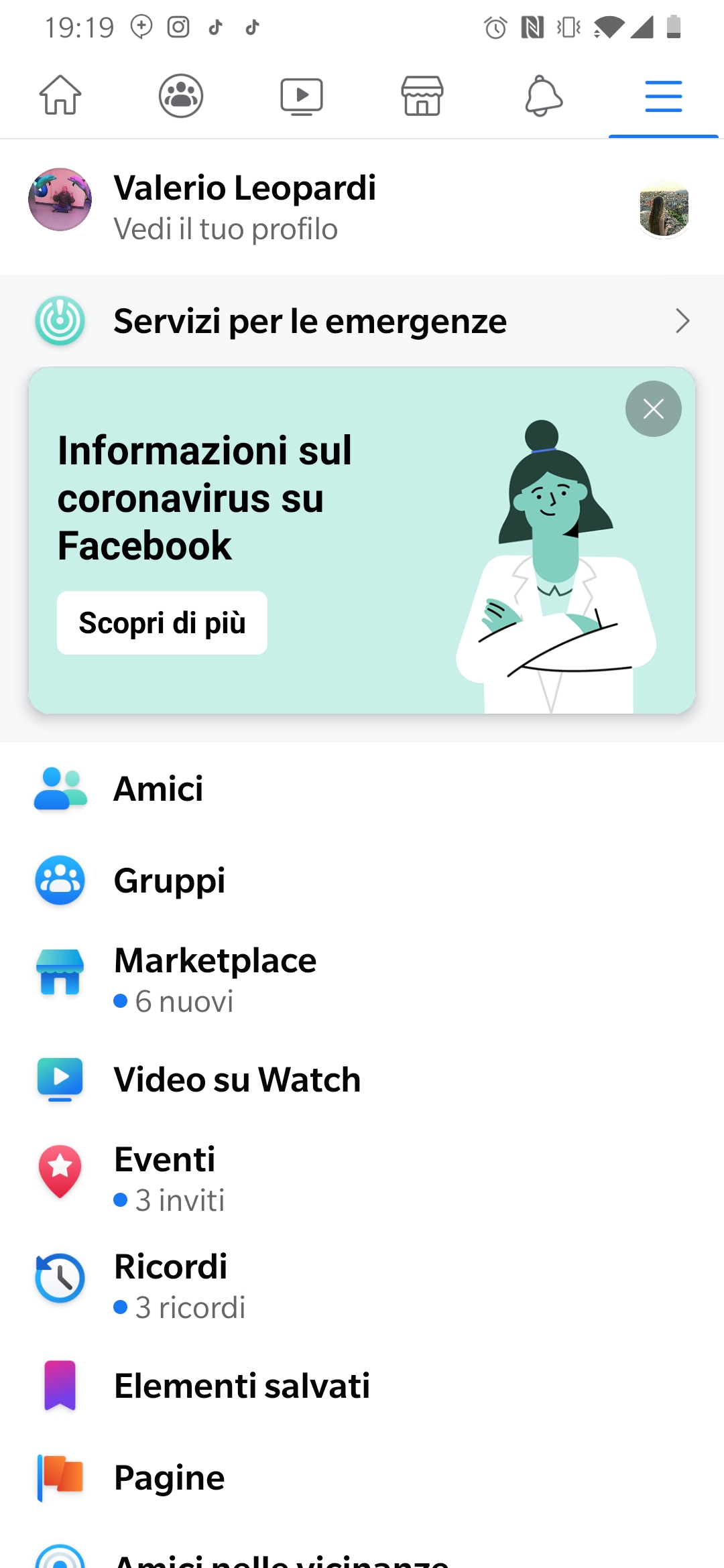The image size is (724, 1568).
Task: Select Video su Watch
Action: [237, 1080]
